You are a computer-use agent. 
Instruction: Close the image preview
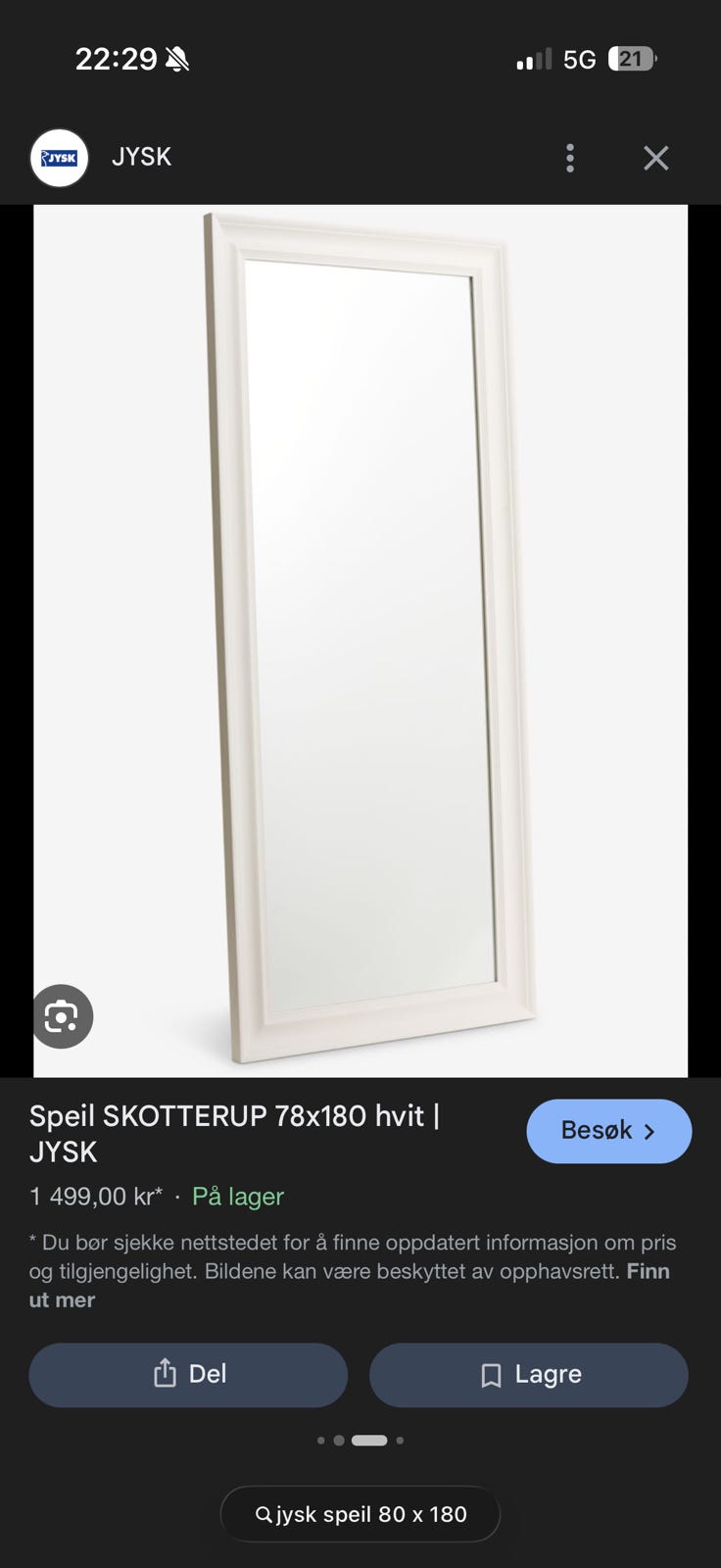click(655, 158)
